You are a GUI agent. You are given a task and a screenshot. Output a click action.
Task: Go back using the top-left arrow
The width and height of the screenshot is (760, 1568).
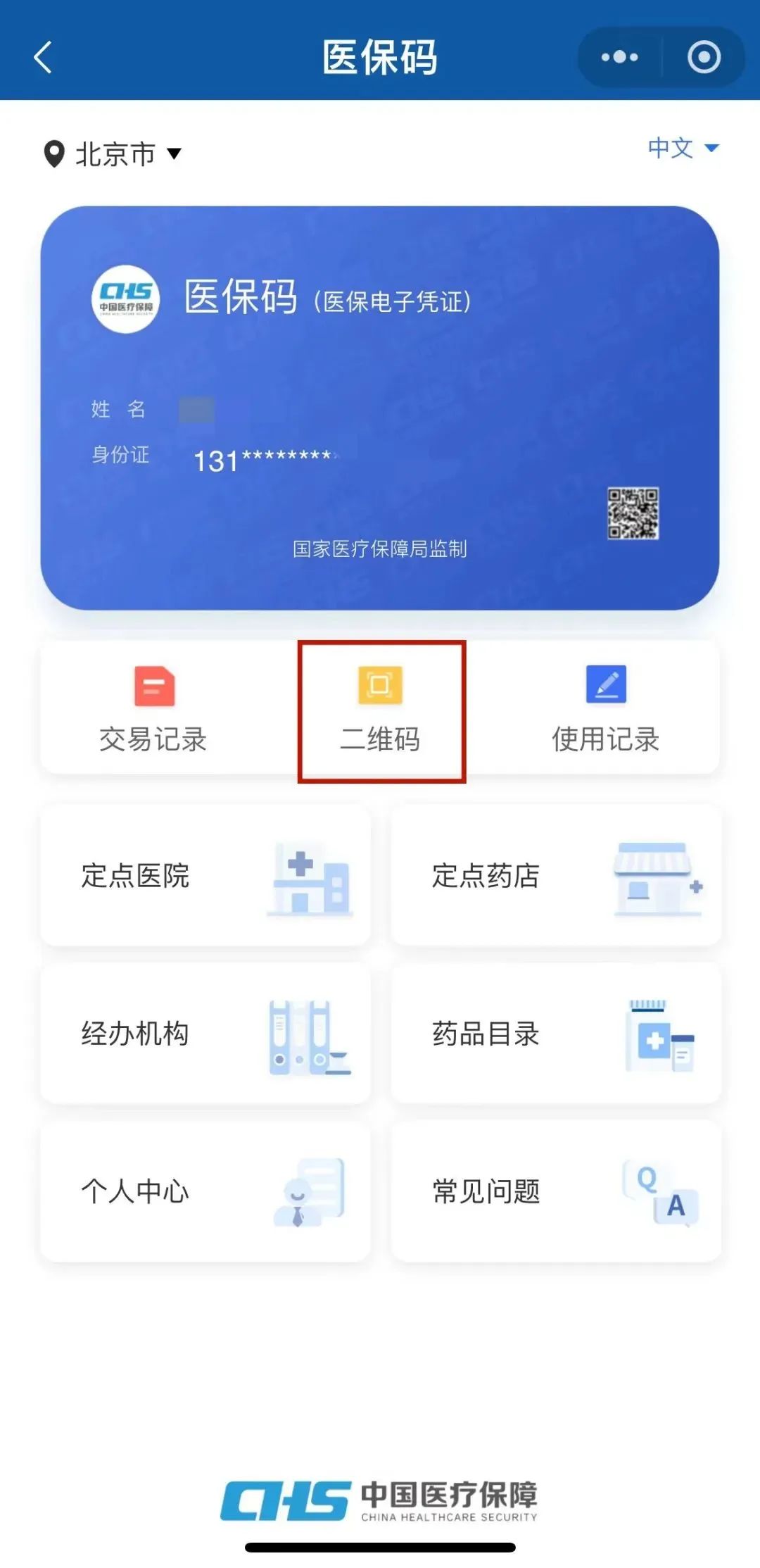point(44,57)
